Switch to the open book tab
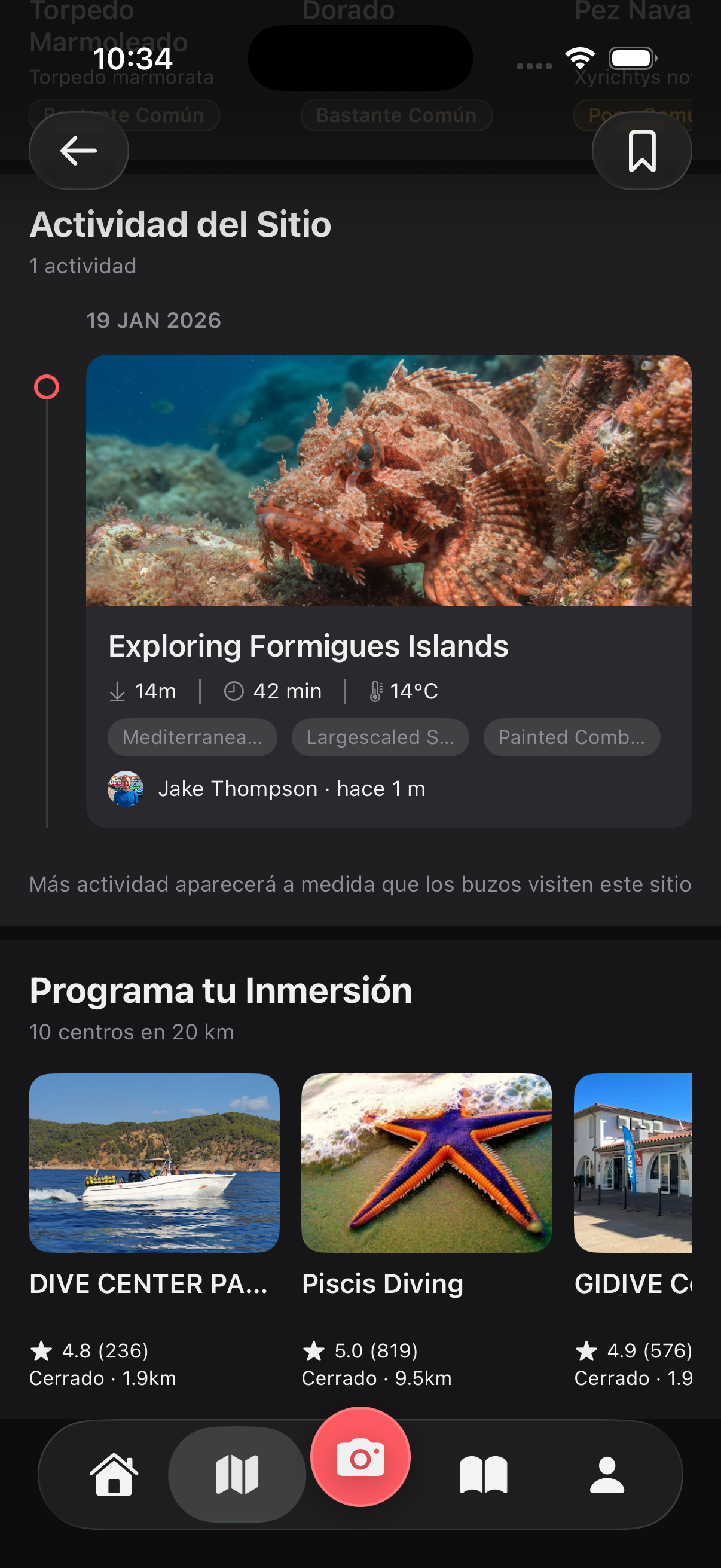The width and height of the screenshot is (721, 1568). 484,1474
